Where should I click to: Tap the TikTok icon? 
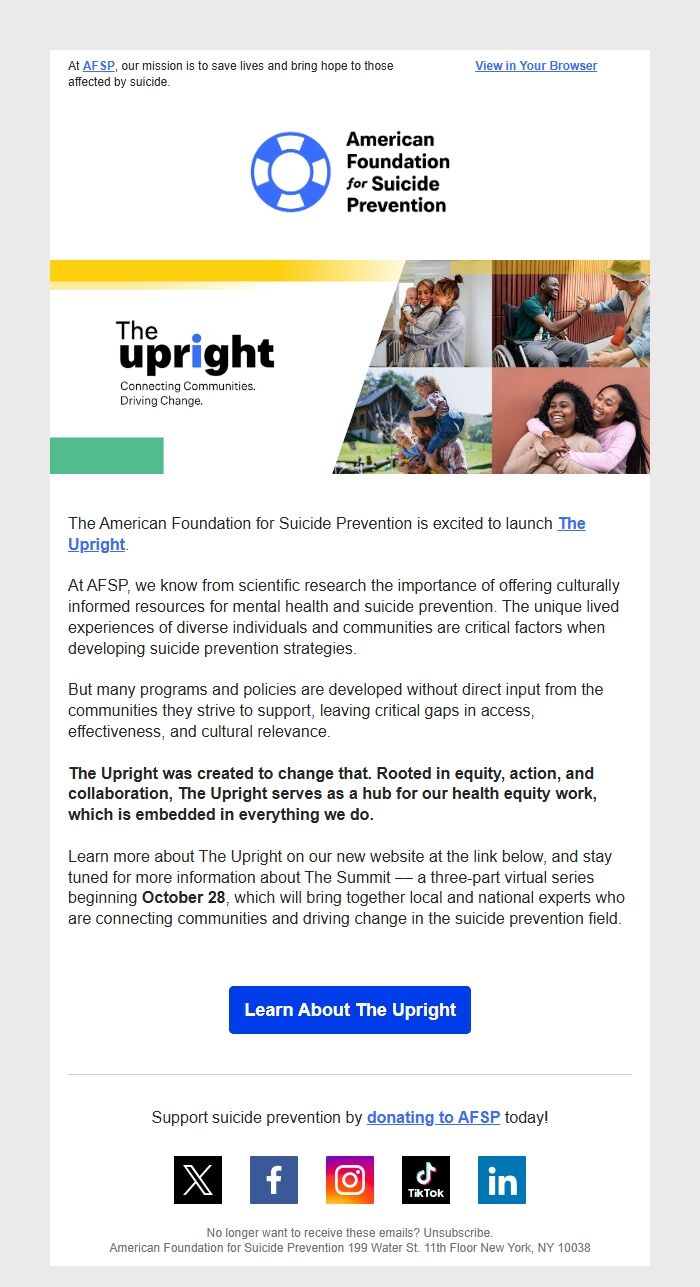tap(426, 1180)
